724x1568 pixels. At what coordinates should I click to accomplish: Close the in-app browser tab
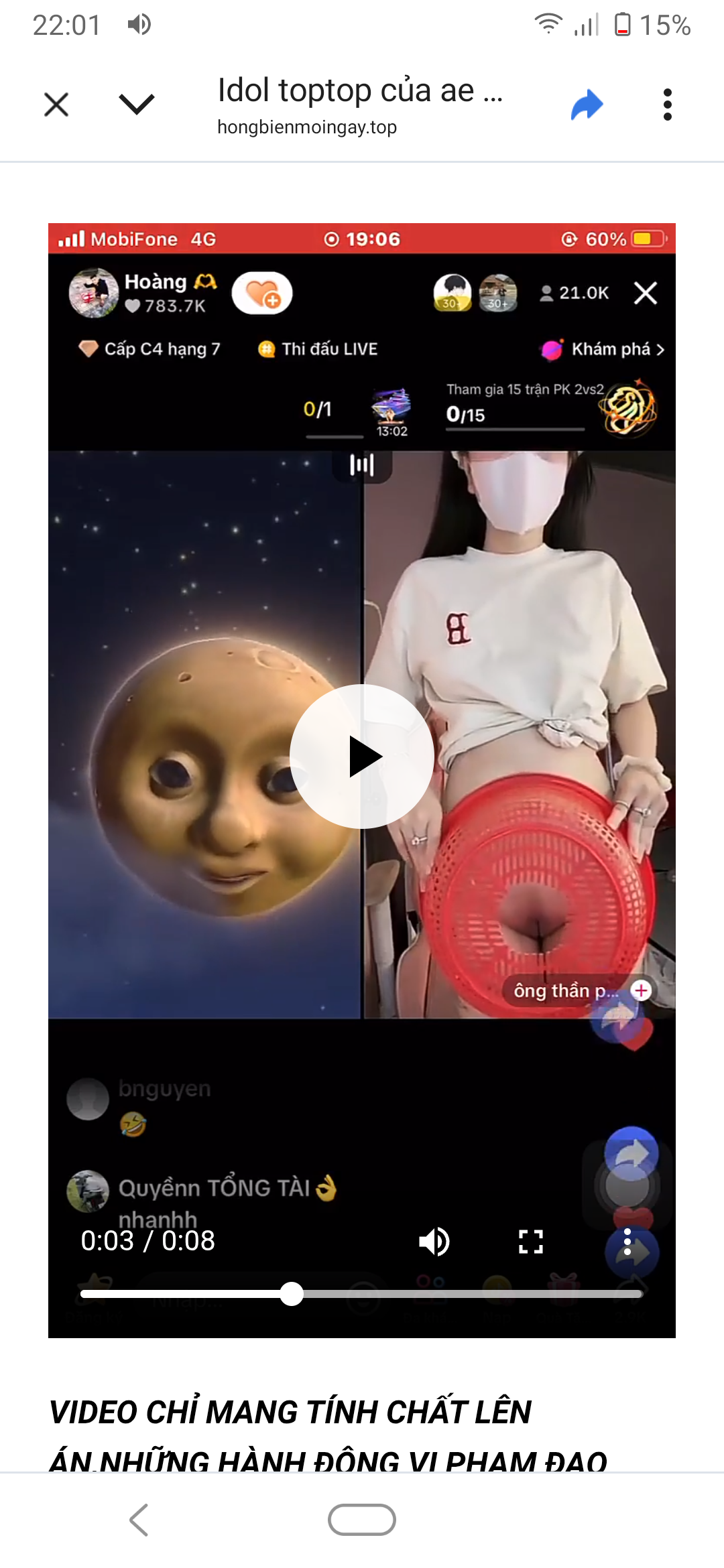56,105
